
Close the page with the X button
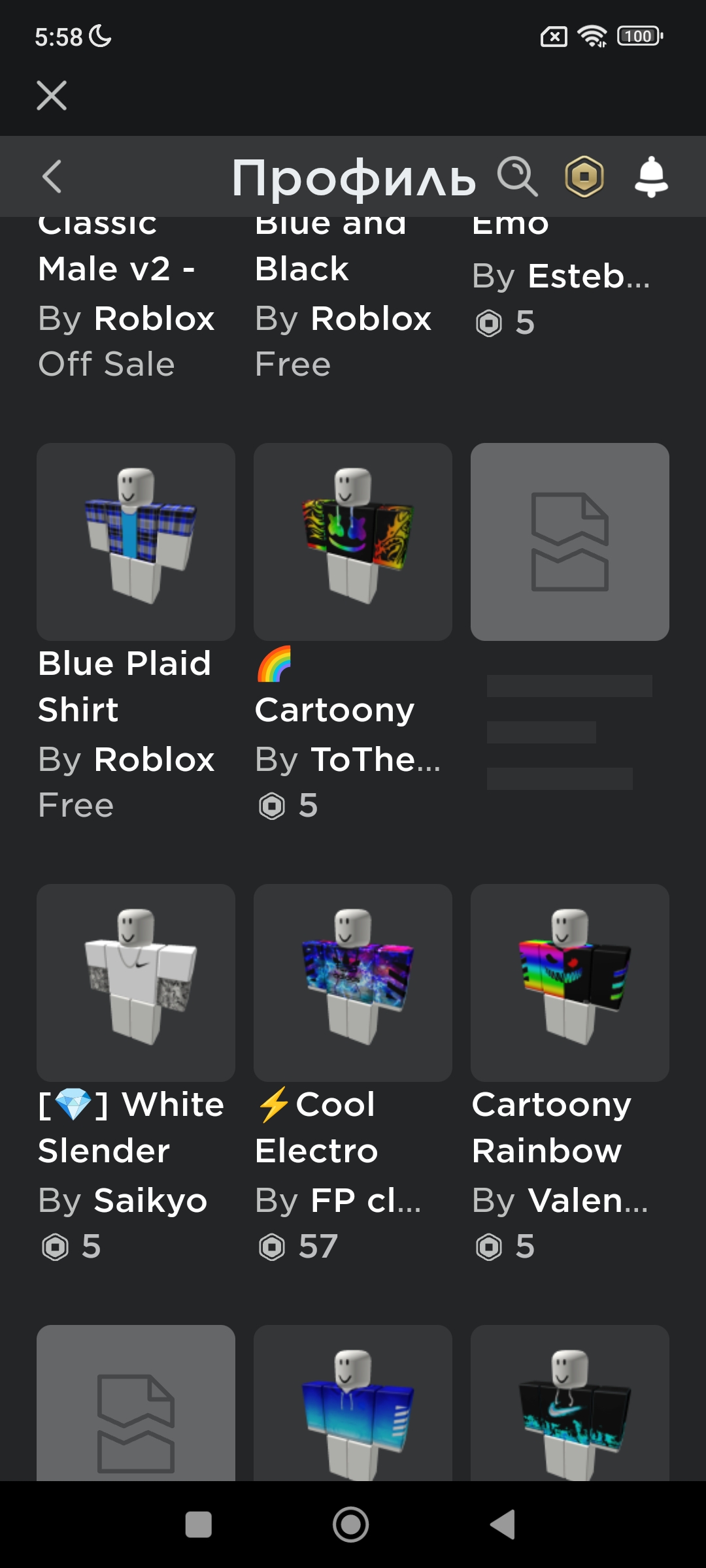coord(52,95)
